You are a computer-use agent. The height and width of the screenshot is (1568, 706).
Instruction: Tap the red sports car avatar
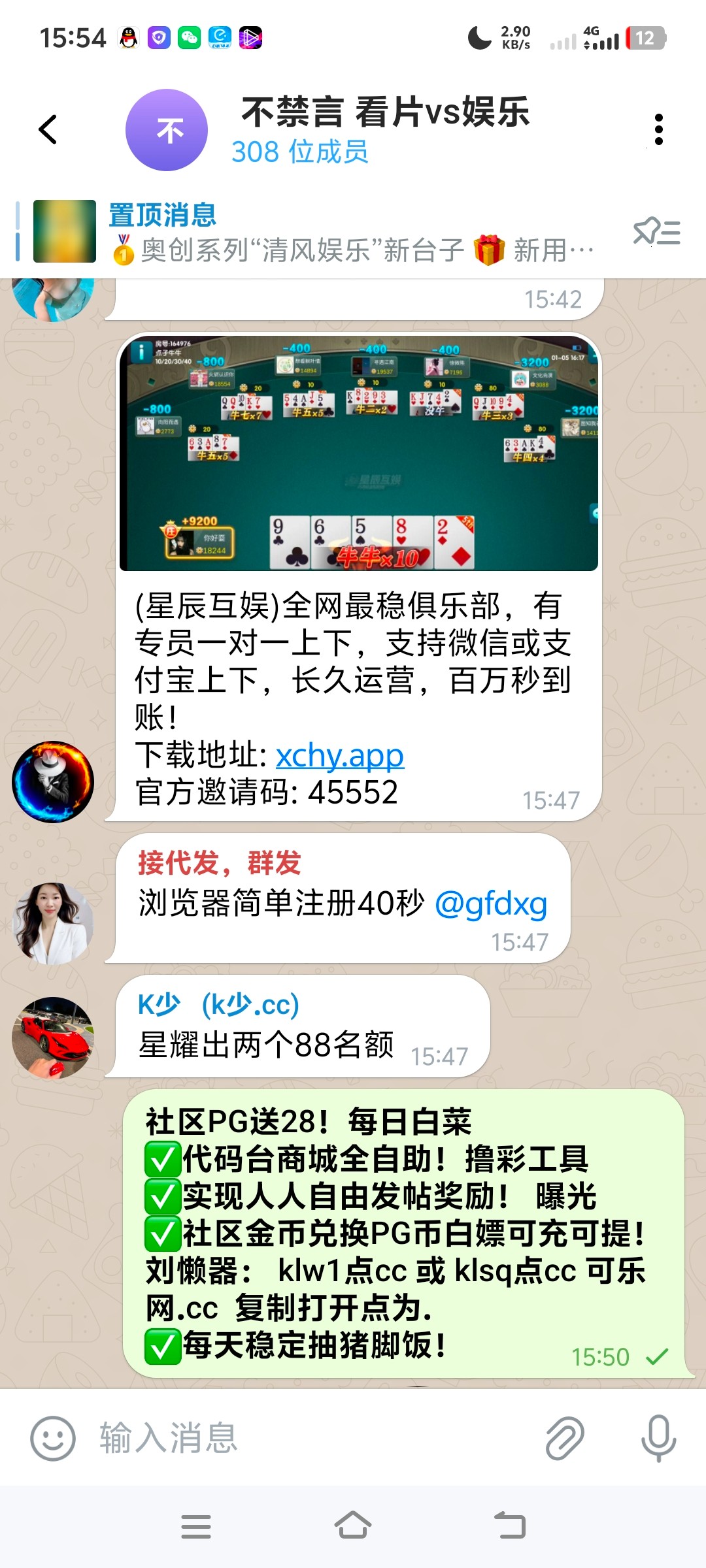pyautogui.click(x=53, y=1037)
